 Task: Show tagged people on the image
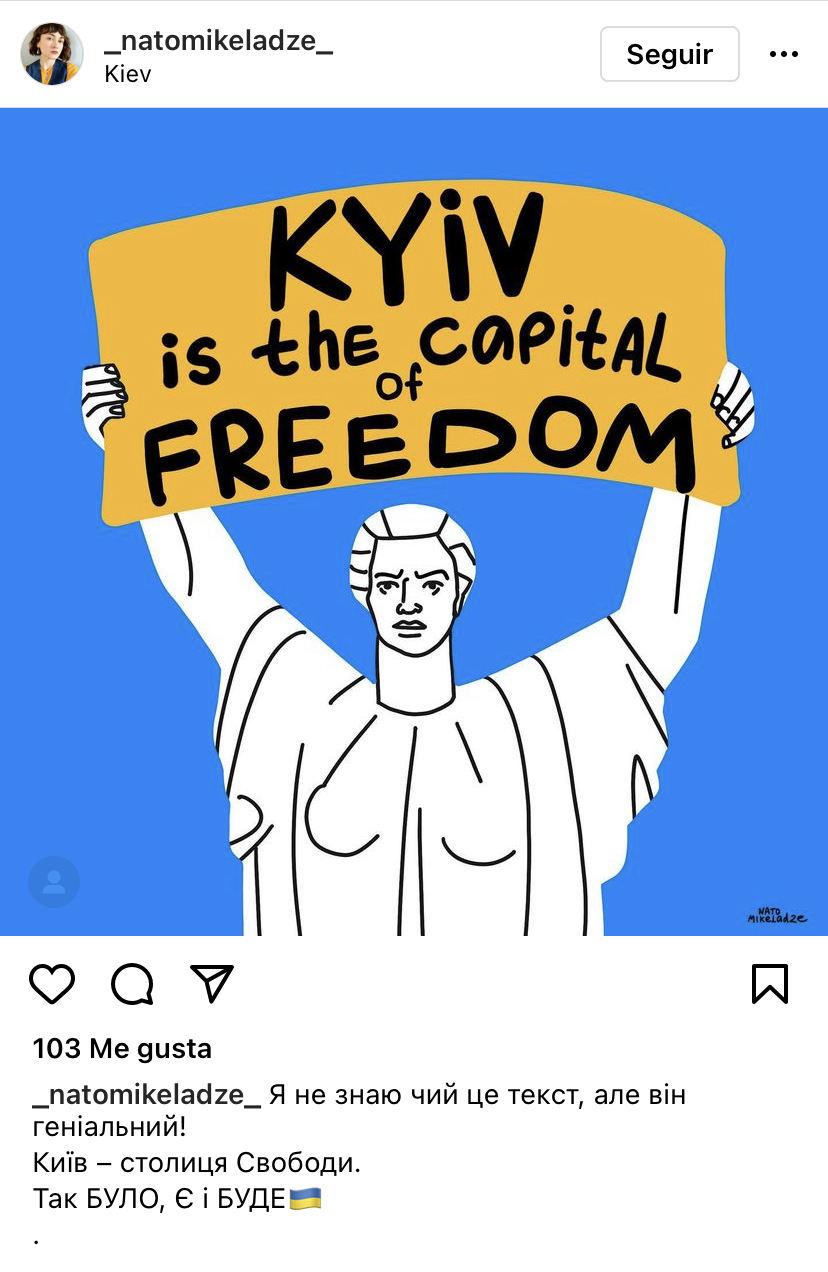click(x=54, y=881)
